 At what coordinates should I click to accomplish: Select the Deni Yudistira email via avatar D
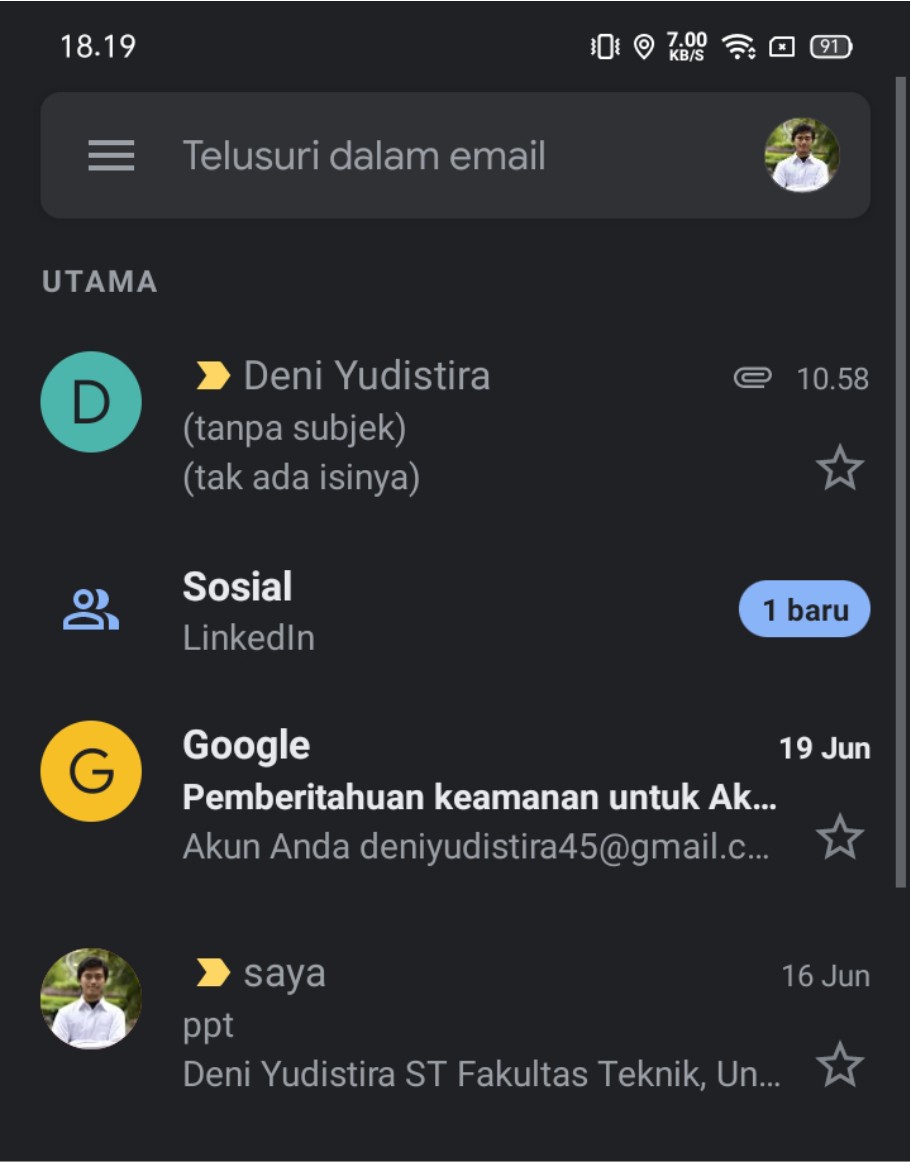pyautogui.click(x=91, y=402)
